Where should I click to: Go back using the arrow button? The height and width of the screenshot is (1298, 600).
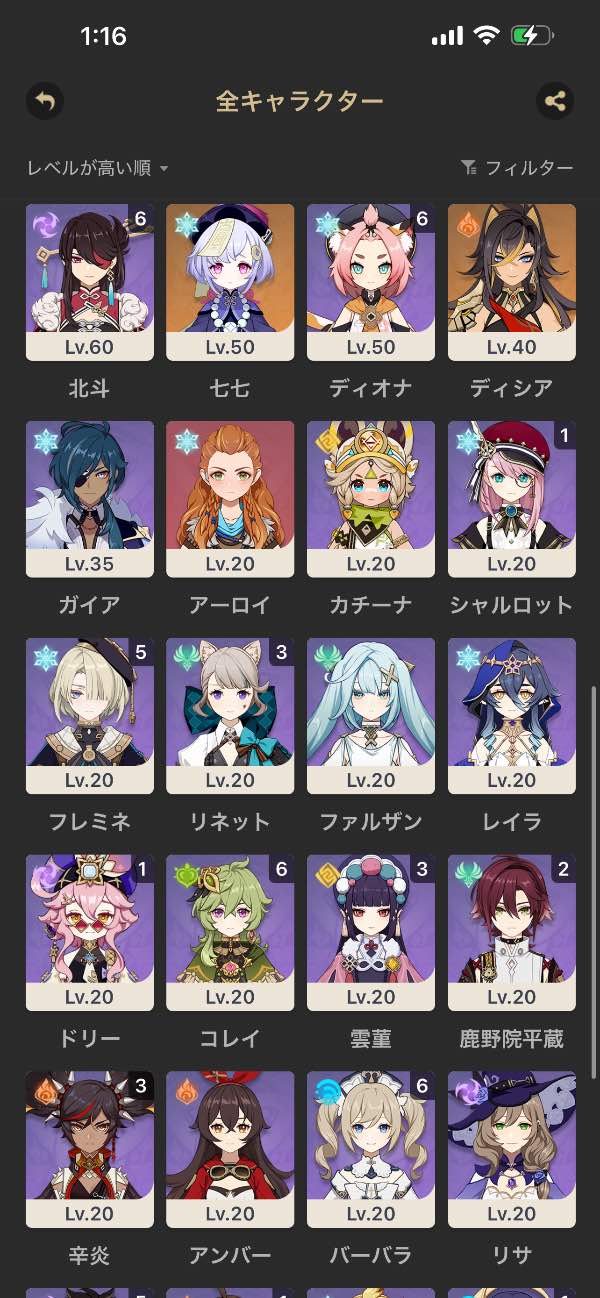click(x=44, y=101)
